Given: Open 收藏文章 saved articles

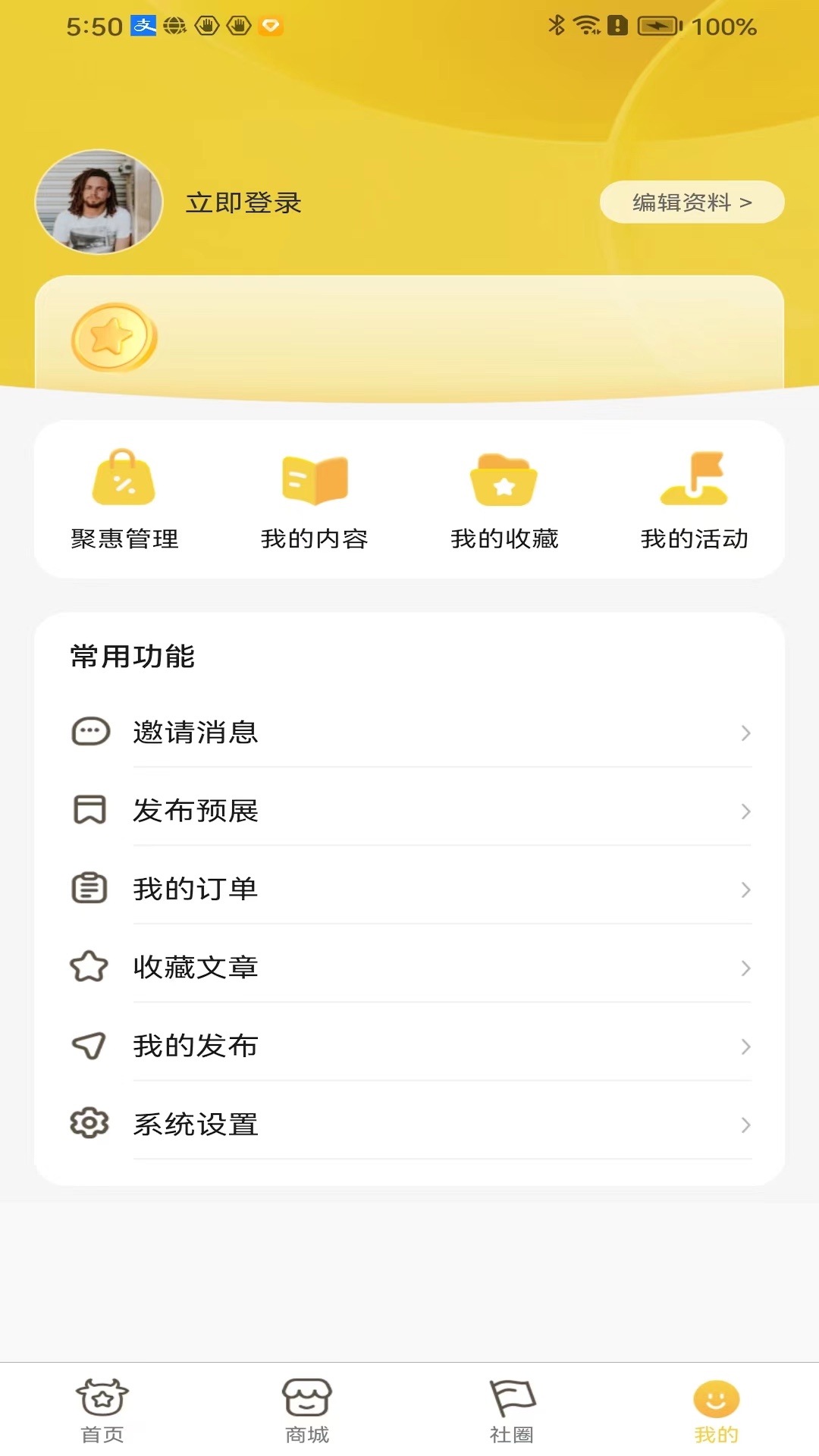Looking at the screenshot, I should point(409,968).
